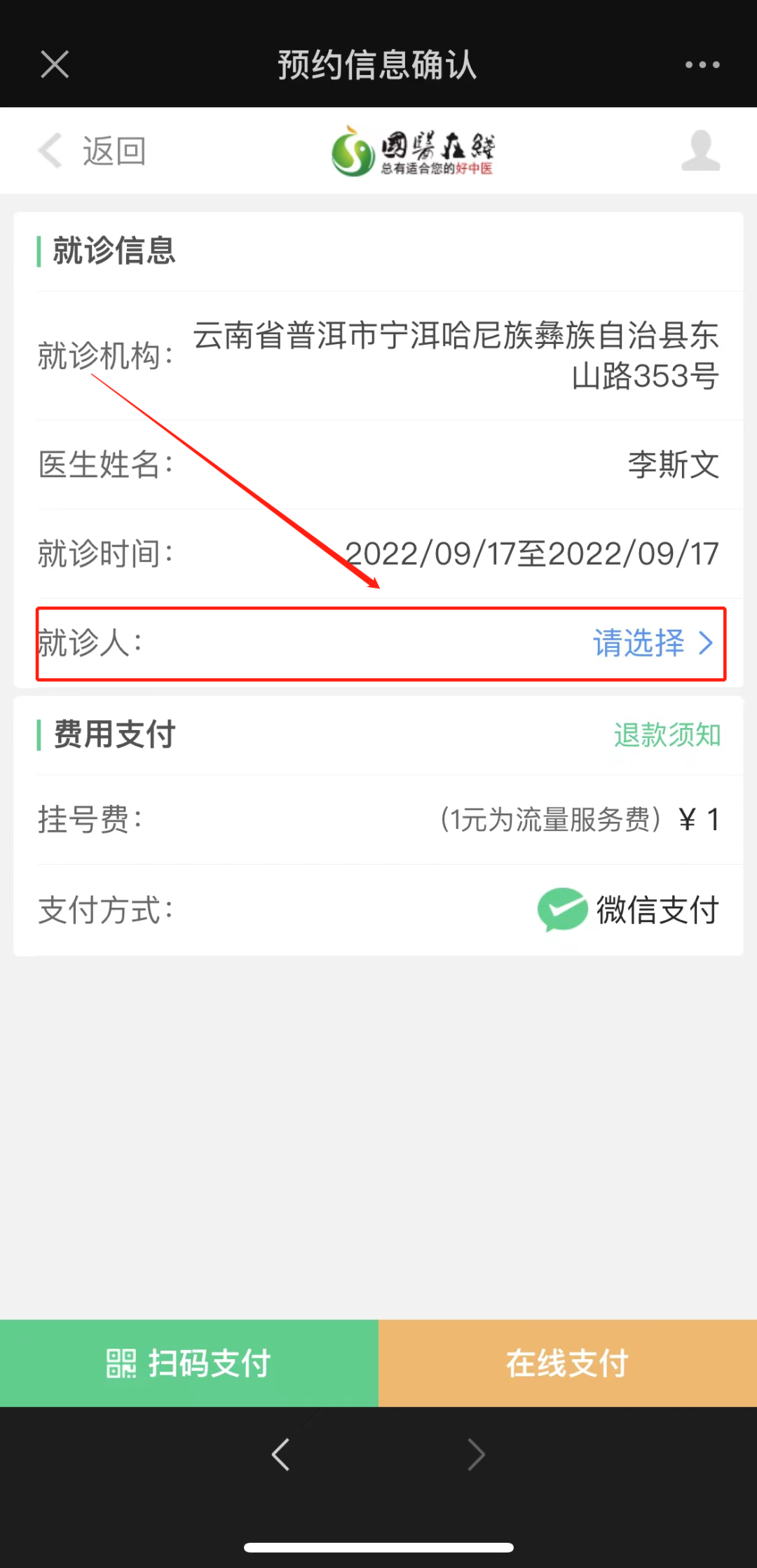Tap the left navigation arrow at bottom
This screenshot has width=757, height=1568.
pyautogui.click(x=280, y=1454)
